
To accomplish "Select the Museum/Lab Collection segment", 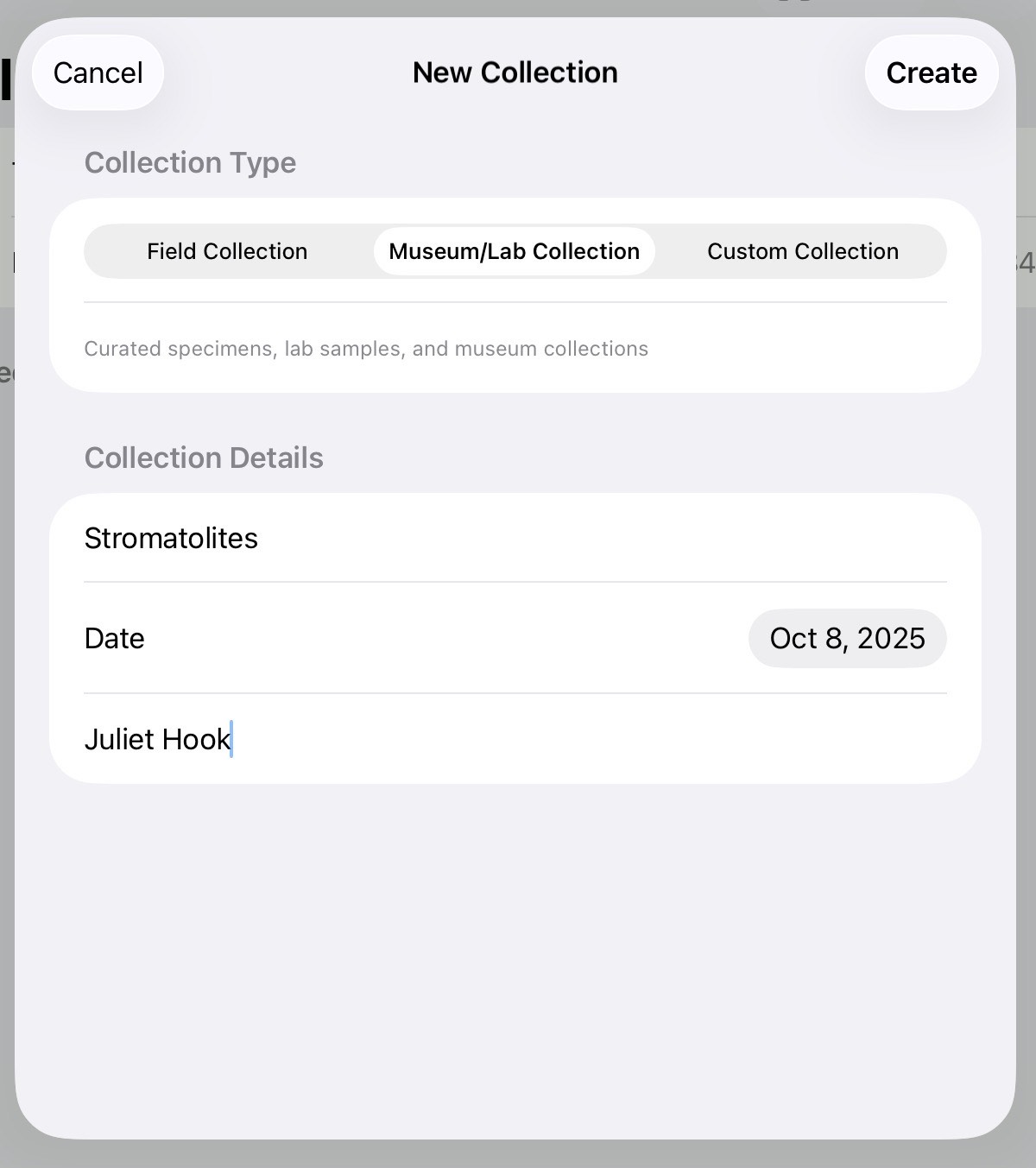I will coord(514,251).
